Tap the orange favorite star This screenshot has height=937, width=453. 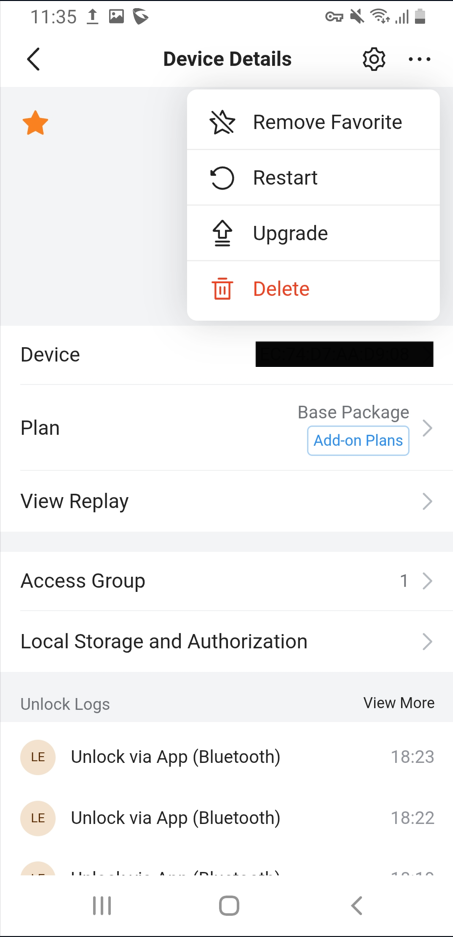coord(35,123)
